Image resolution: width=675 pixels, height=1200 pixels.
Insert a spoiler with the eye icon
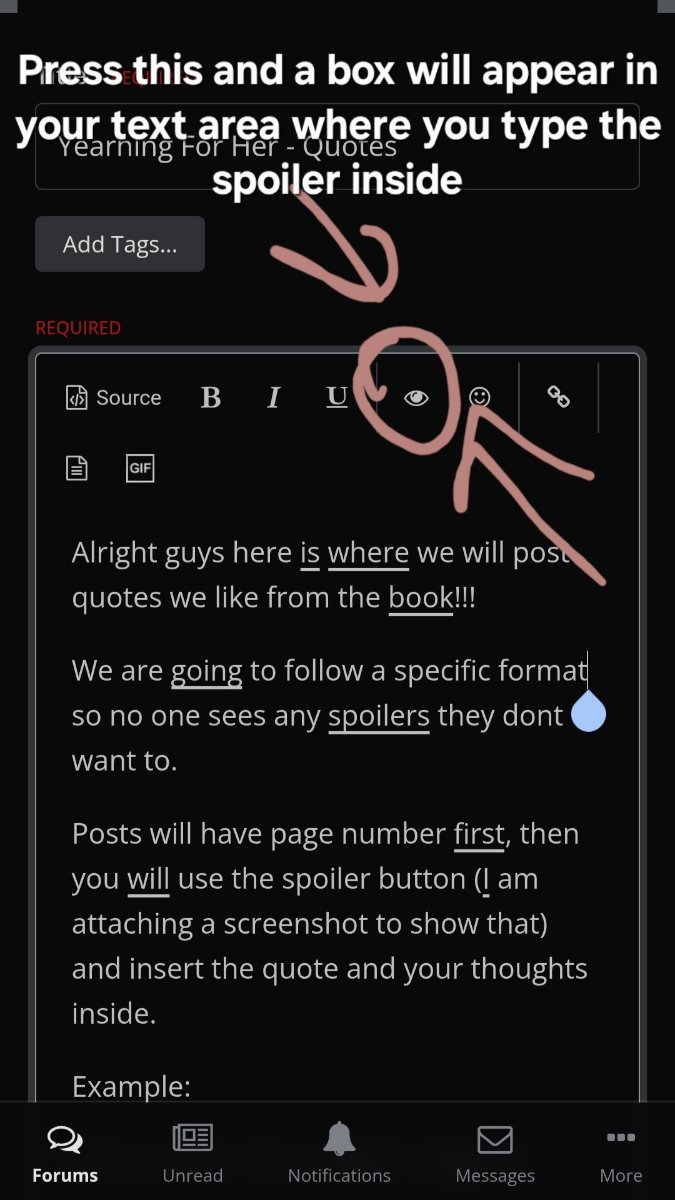[x=416, y=398]
